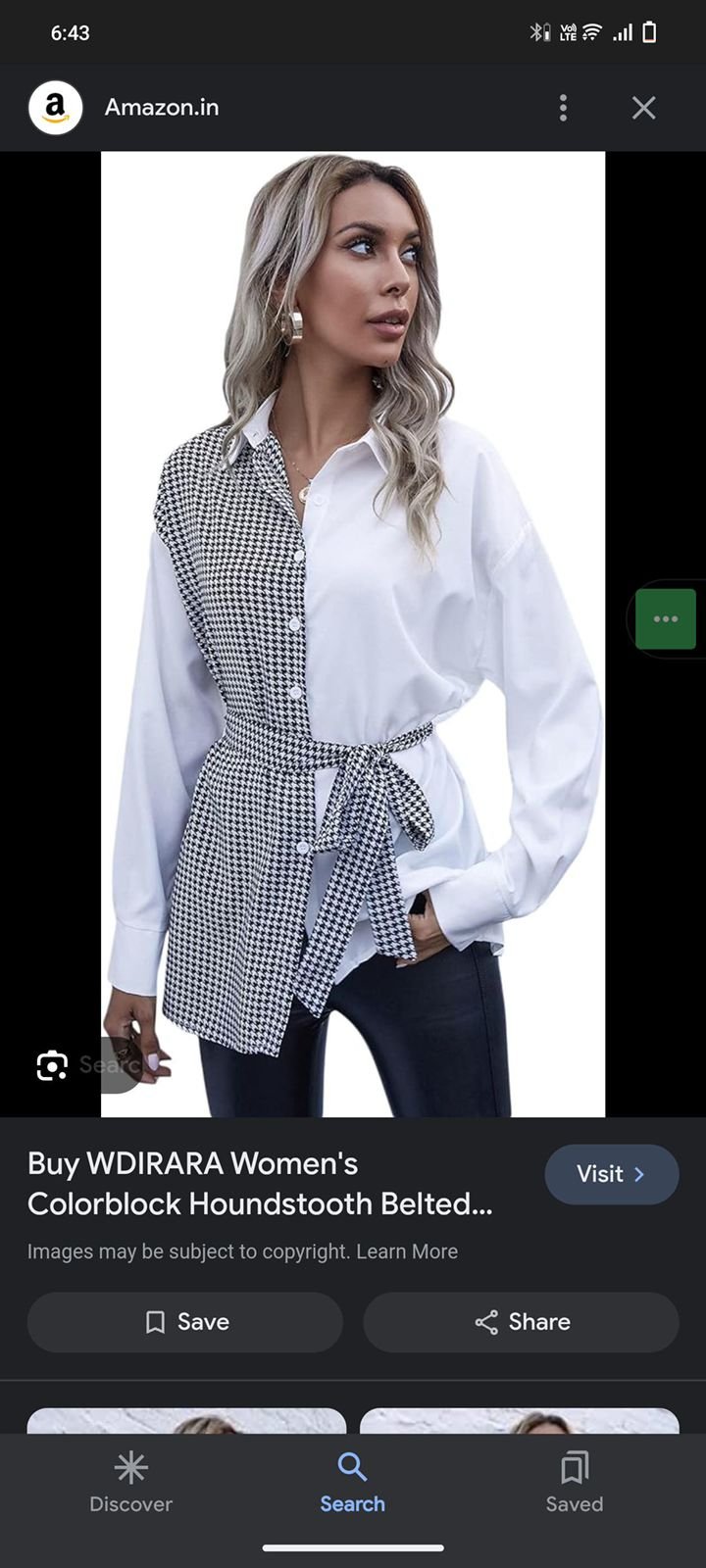The height and width of the screenshot is (1568, 706).
Task: Switch to the Discover tab
Action: tap(130, 1483)
